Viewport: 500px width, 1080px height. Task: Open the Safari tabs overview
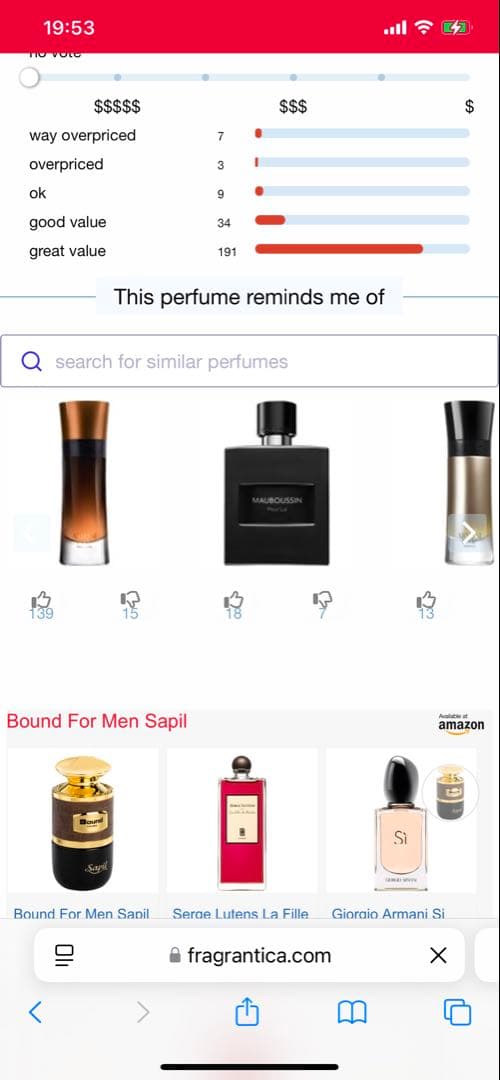(457, 1012)
